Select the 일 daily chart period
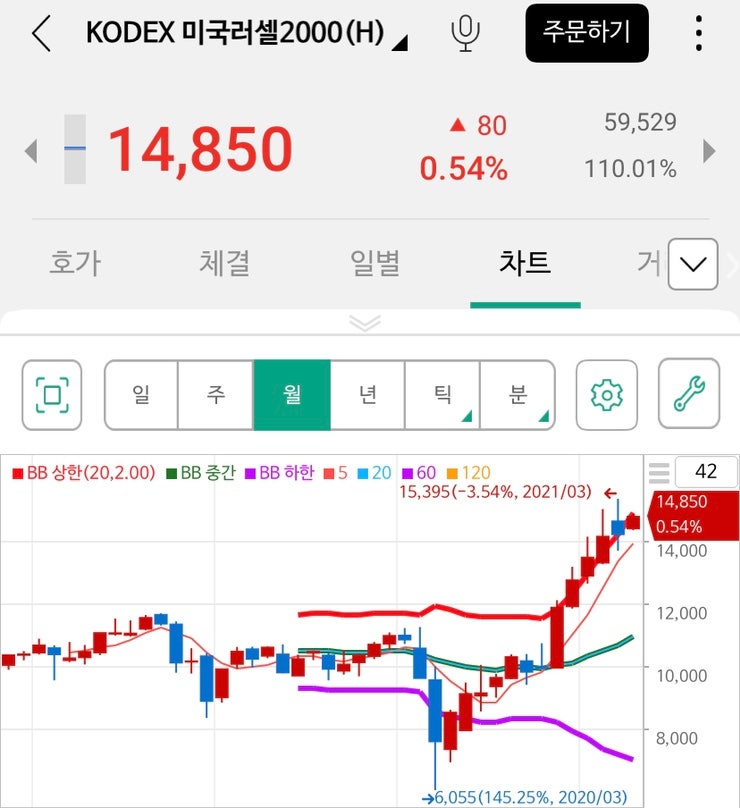Viewport: 740px width, 808px height. (140, 394)
